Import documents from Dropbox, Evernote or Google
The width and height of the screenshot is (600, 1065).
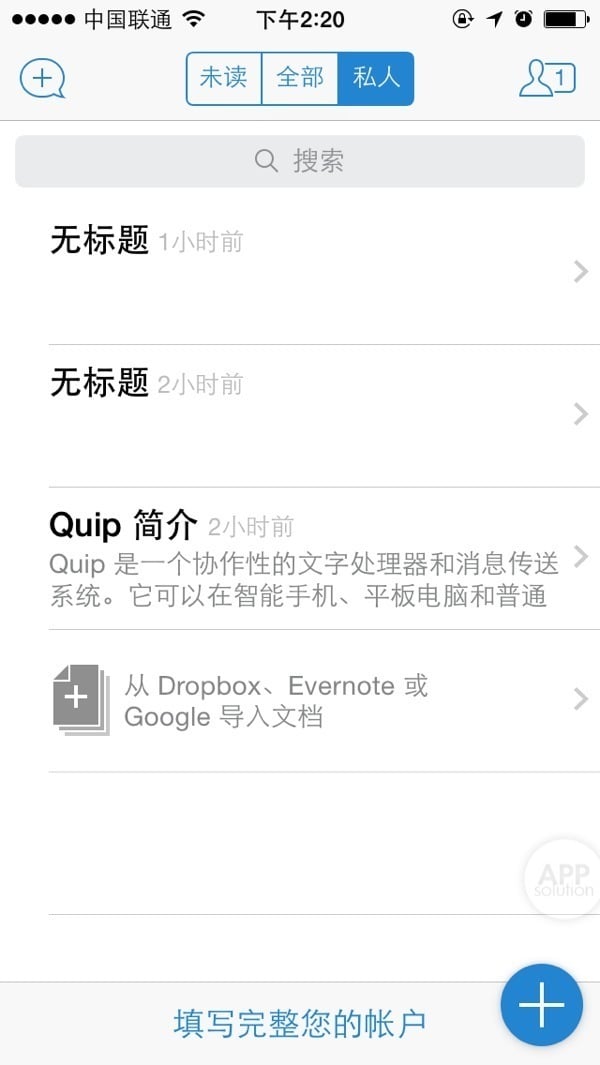click(300, 701)
